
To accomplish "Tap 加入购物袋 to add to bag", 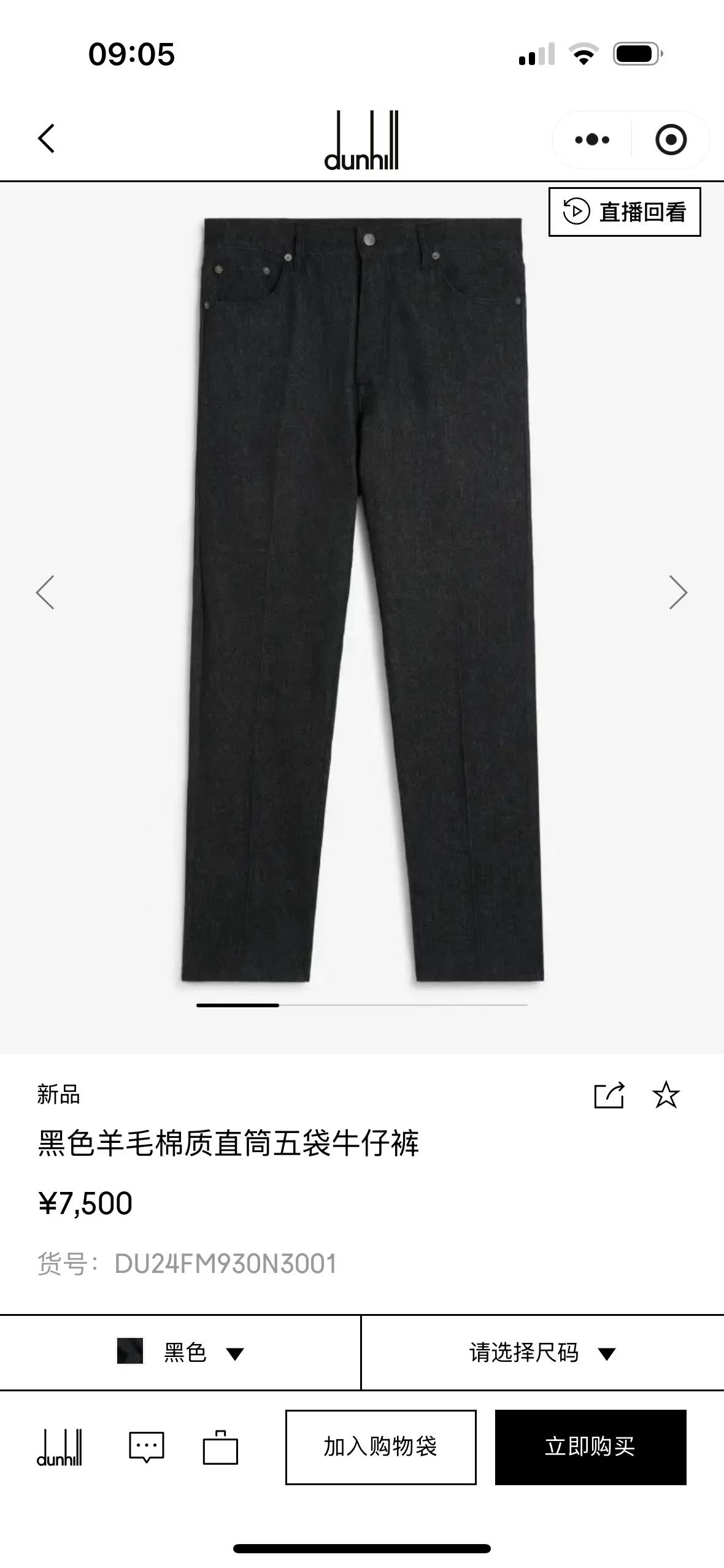I will (x=380, y=1447).
